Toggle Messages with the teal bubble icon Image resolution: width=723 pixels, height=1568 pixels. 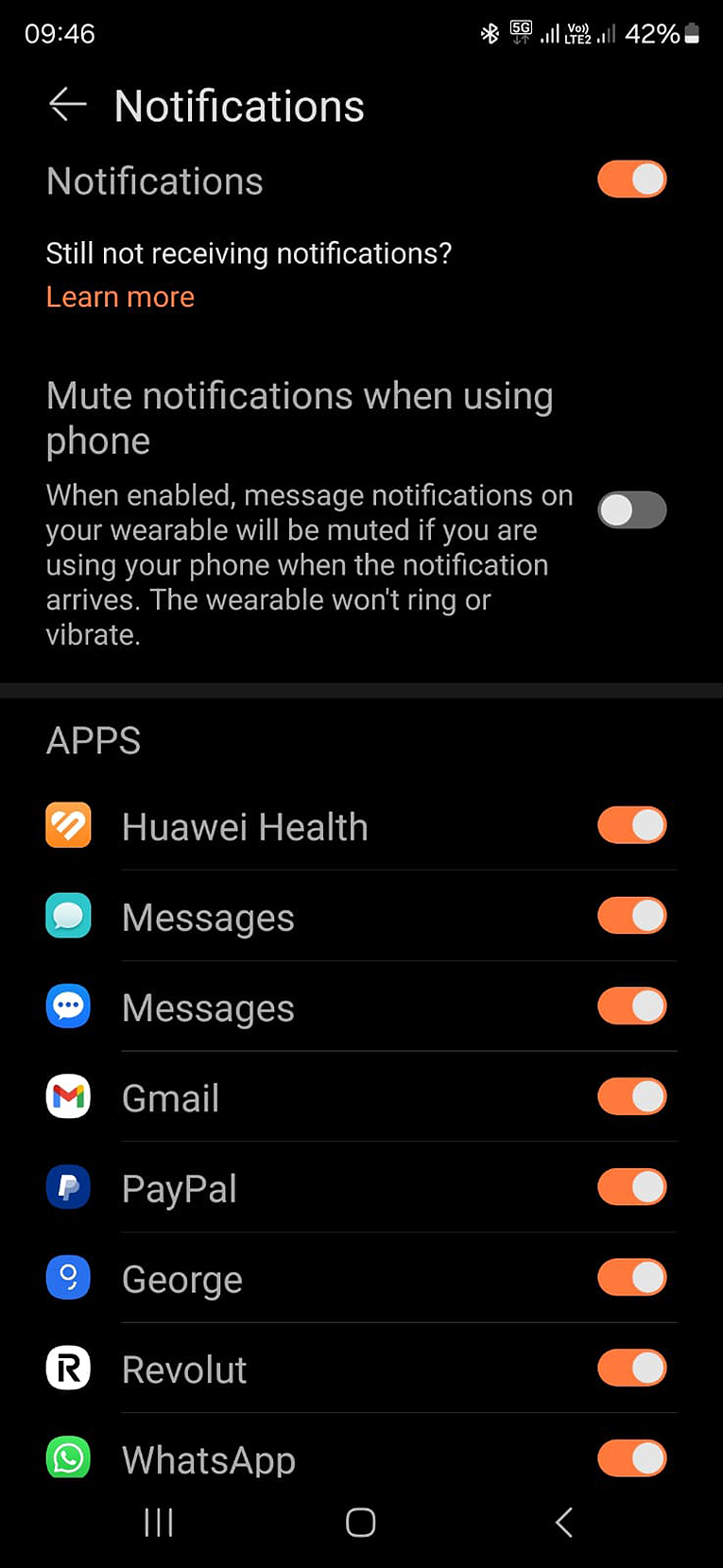click(x=631, y=916)
